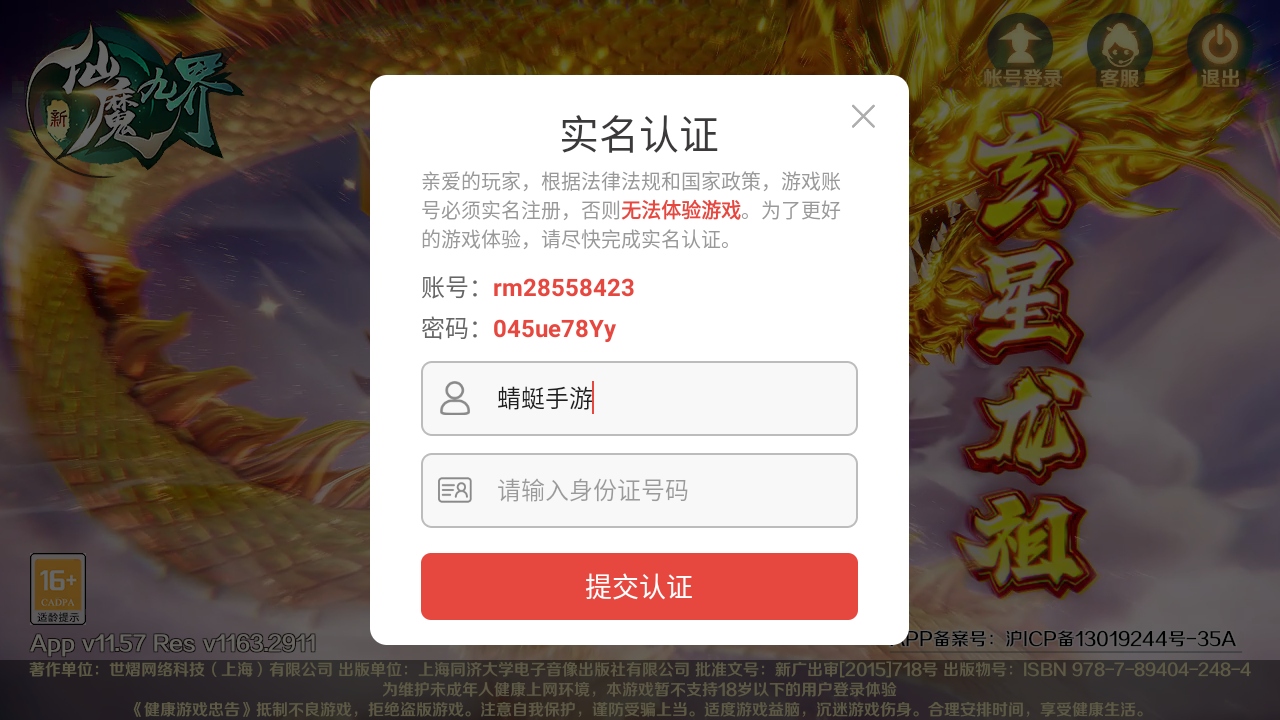Screen dimensions: 1280x720
Task: Submit verification with 提交认证 button
Action: pos(639,587)
